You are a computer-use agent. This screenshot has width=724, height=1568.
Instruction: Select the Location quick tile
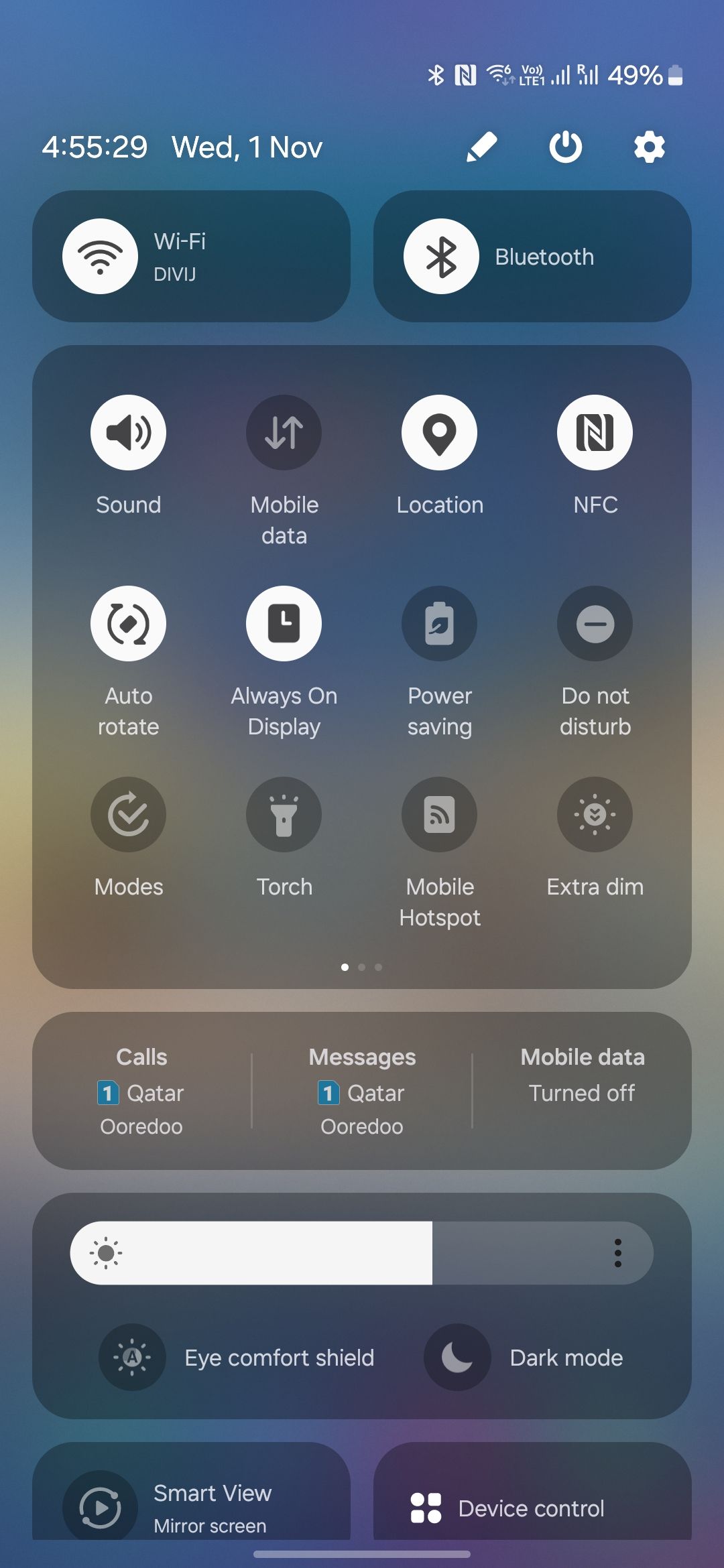440,433
